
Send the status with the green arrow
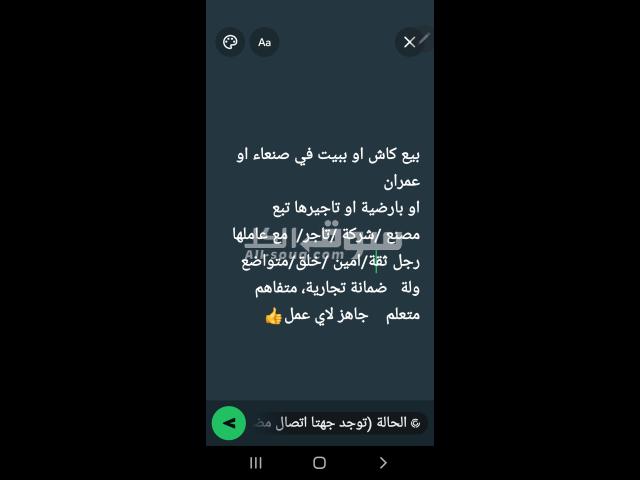[x=229, y=423]
